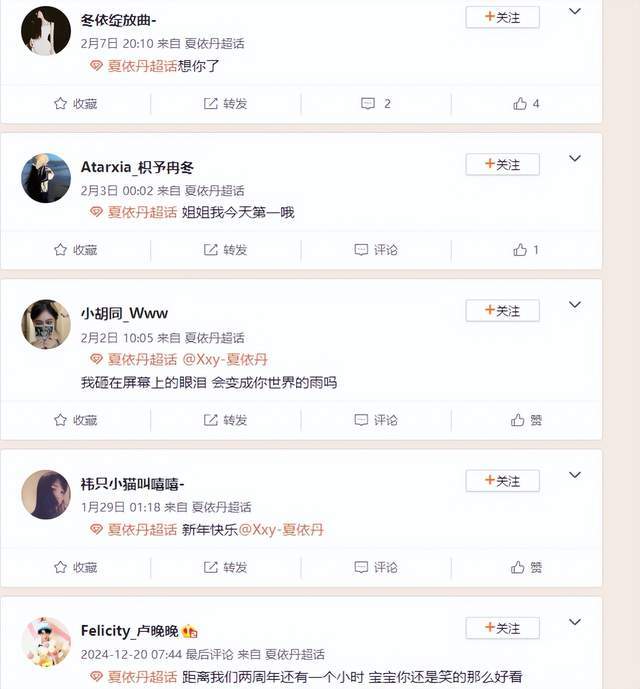Like the post saying 想你了
This screenshot has width=640, height=689.
526,104
